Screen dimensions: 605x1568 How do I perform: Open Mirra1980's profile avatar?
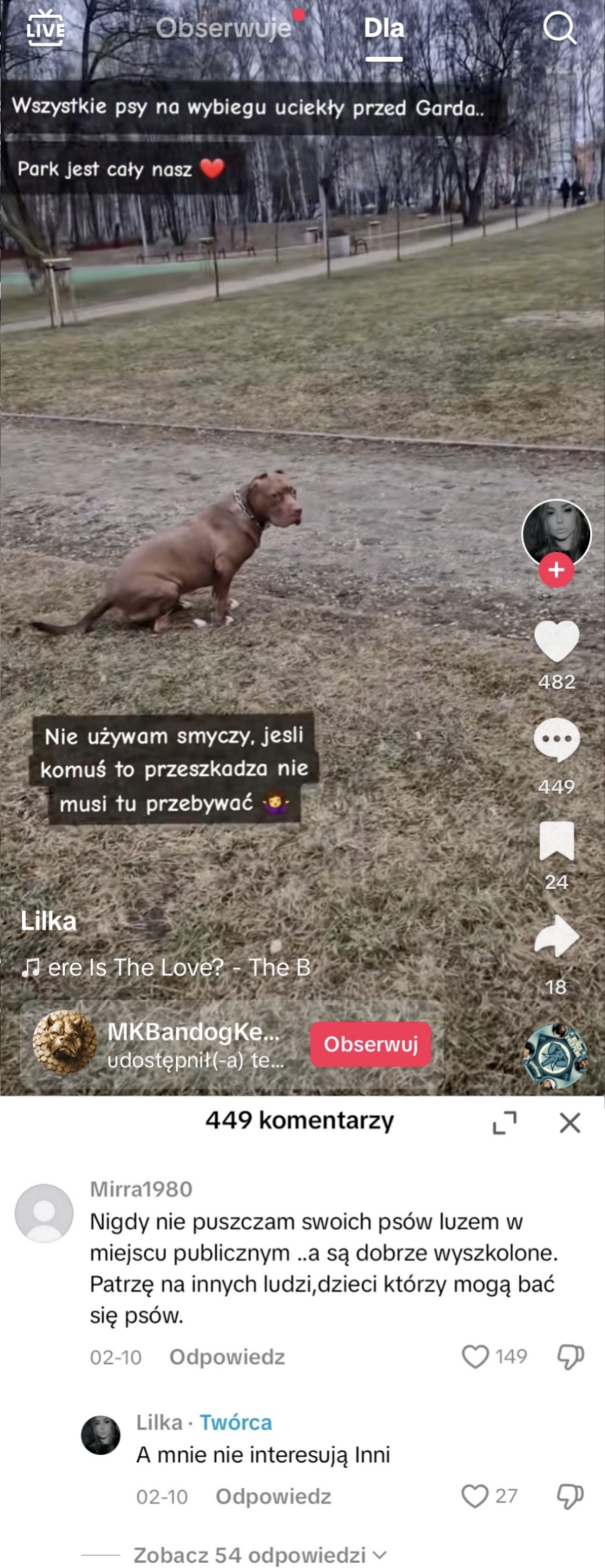pos(44,1213)
